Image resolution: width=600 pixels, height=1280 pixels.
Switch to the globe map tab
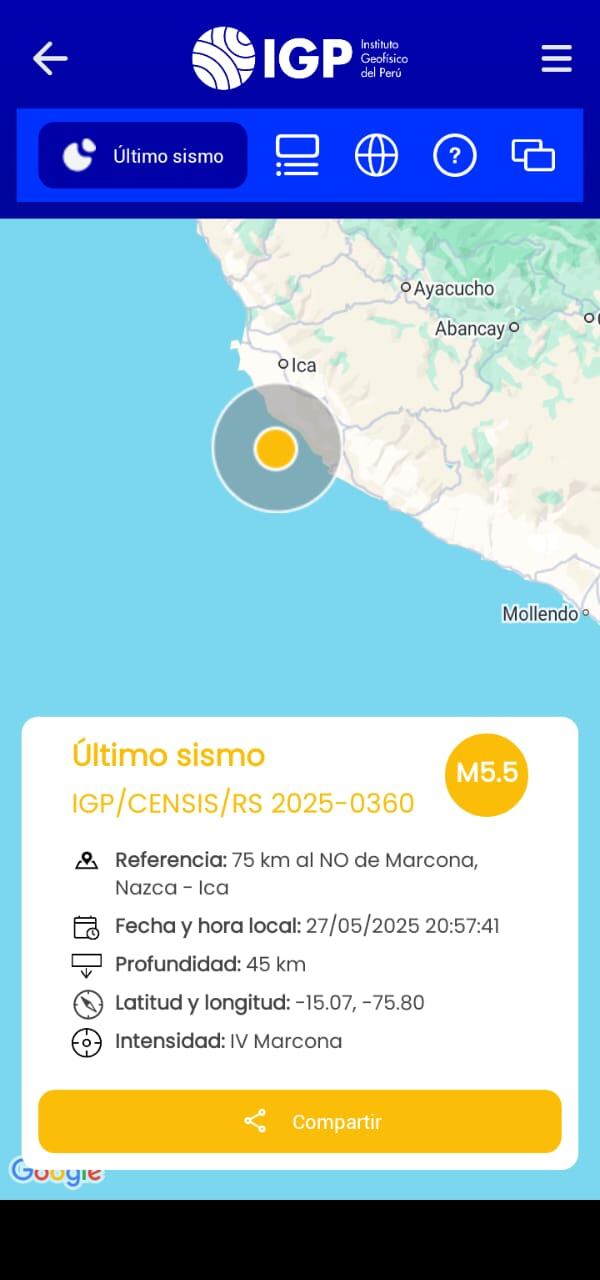(x=376, y=156)
